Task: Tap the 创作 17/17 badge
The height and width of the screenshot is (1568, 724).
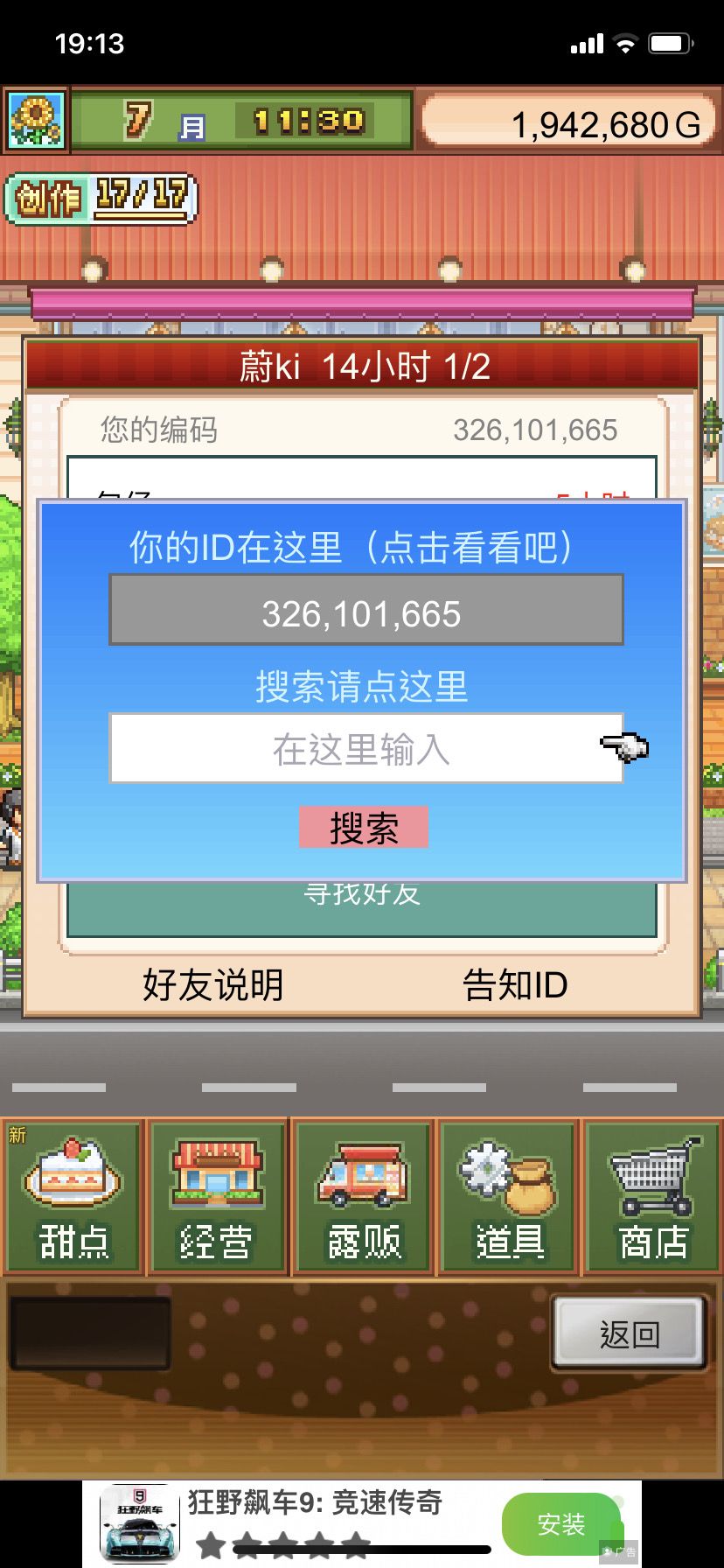Action: click(x=101, y=198)
